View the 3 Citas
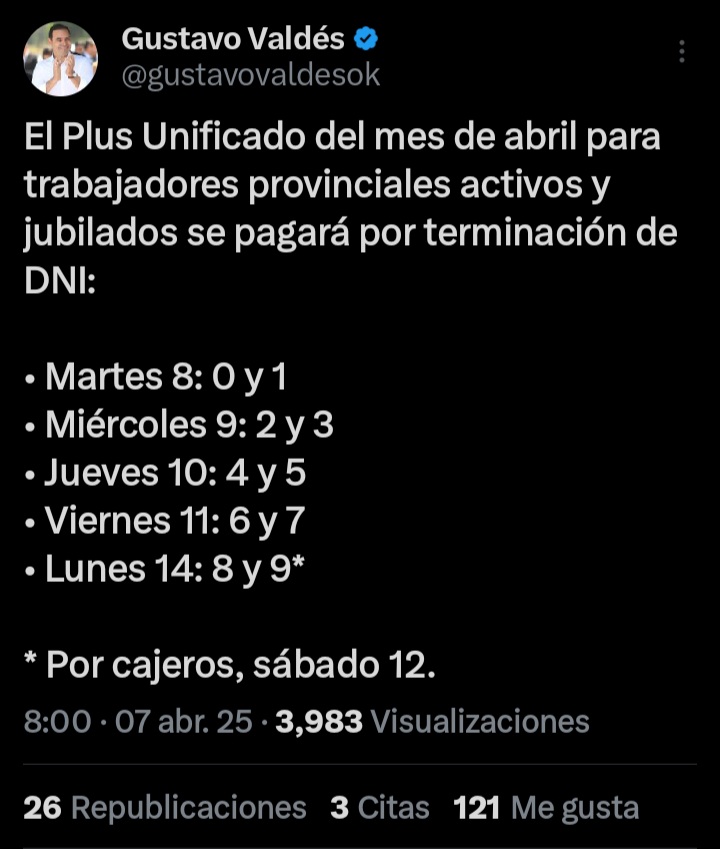This screenshot has height=849, width=720. click(x=380, y=807)
